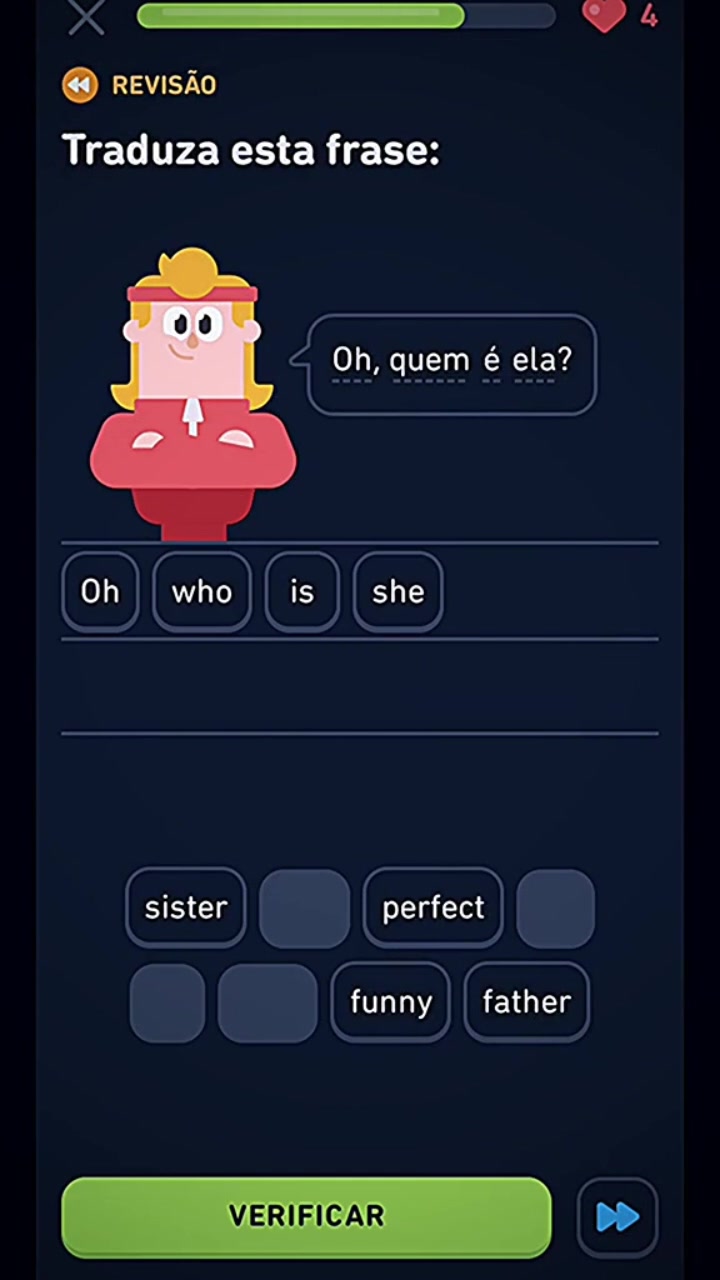
Task: Show the hint for the word 'quem'
Action: [x=429, y=360]
